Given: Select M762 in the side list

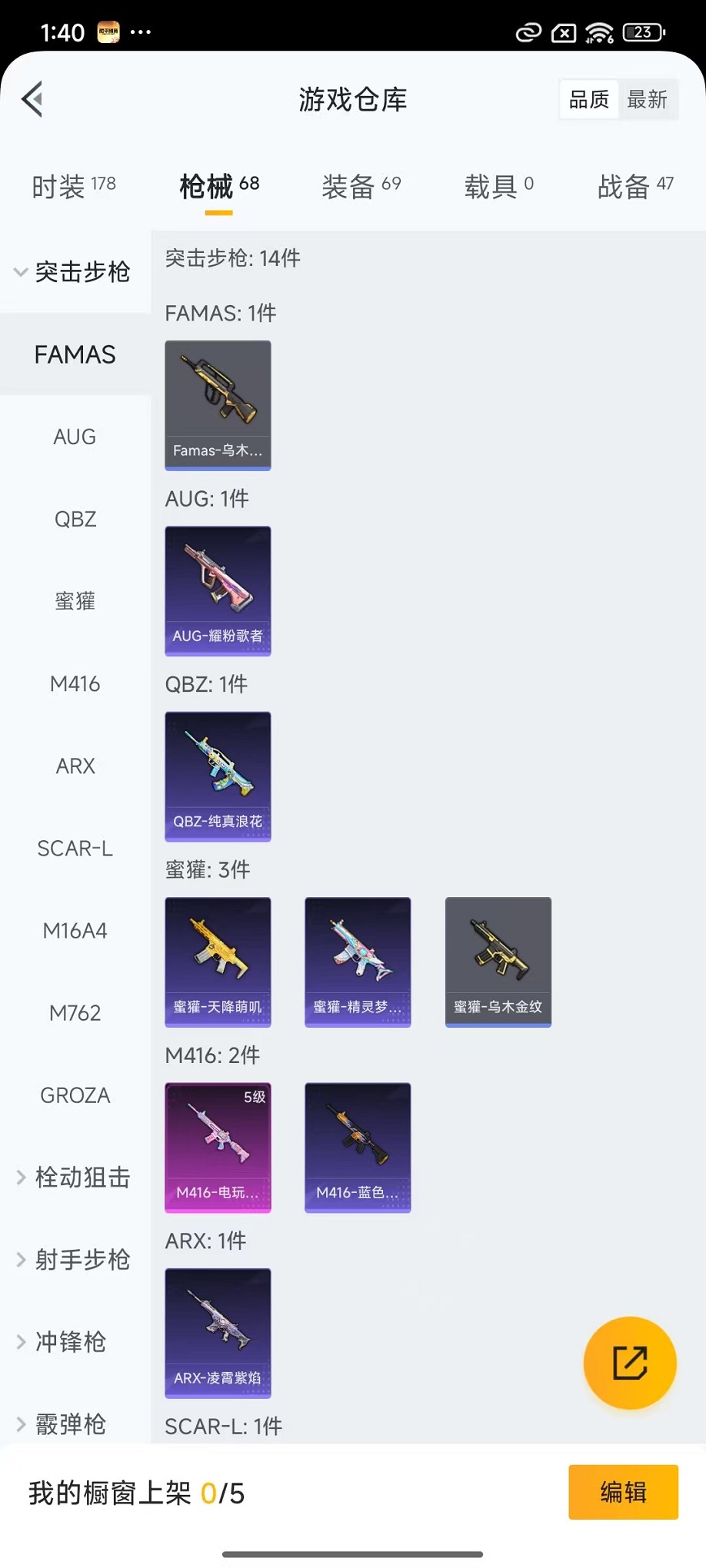Looking at the screenshot, I should (75, 1013).
